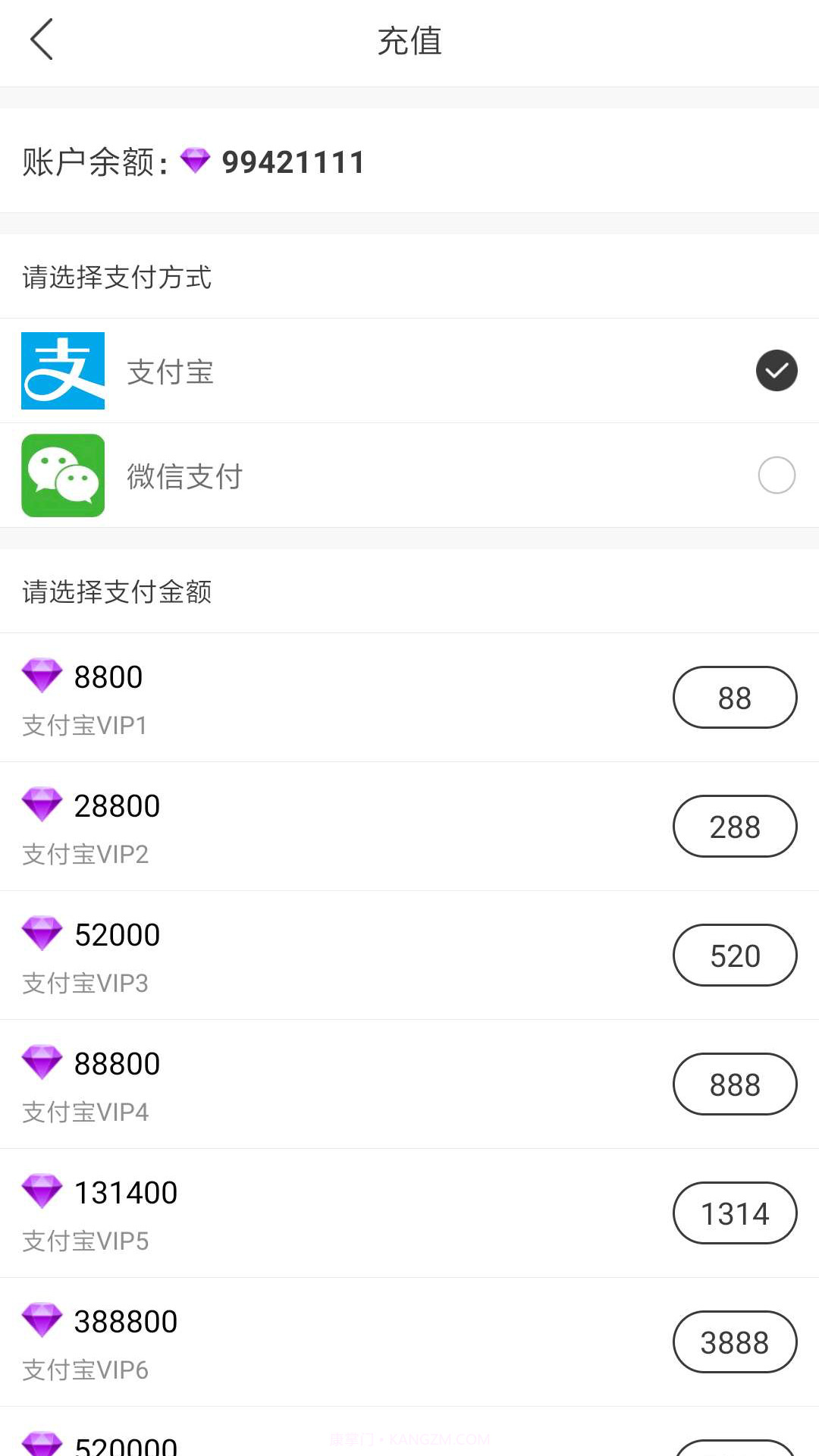Click the 99421111 balance value
The width and height of the screenshot is (819, 1456).
pyautogui.click(x=292, y=161)
